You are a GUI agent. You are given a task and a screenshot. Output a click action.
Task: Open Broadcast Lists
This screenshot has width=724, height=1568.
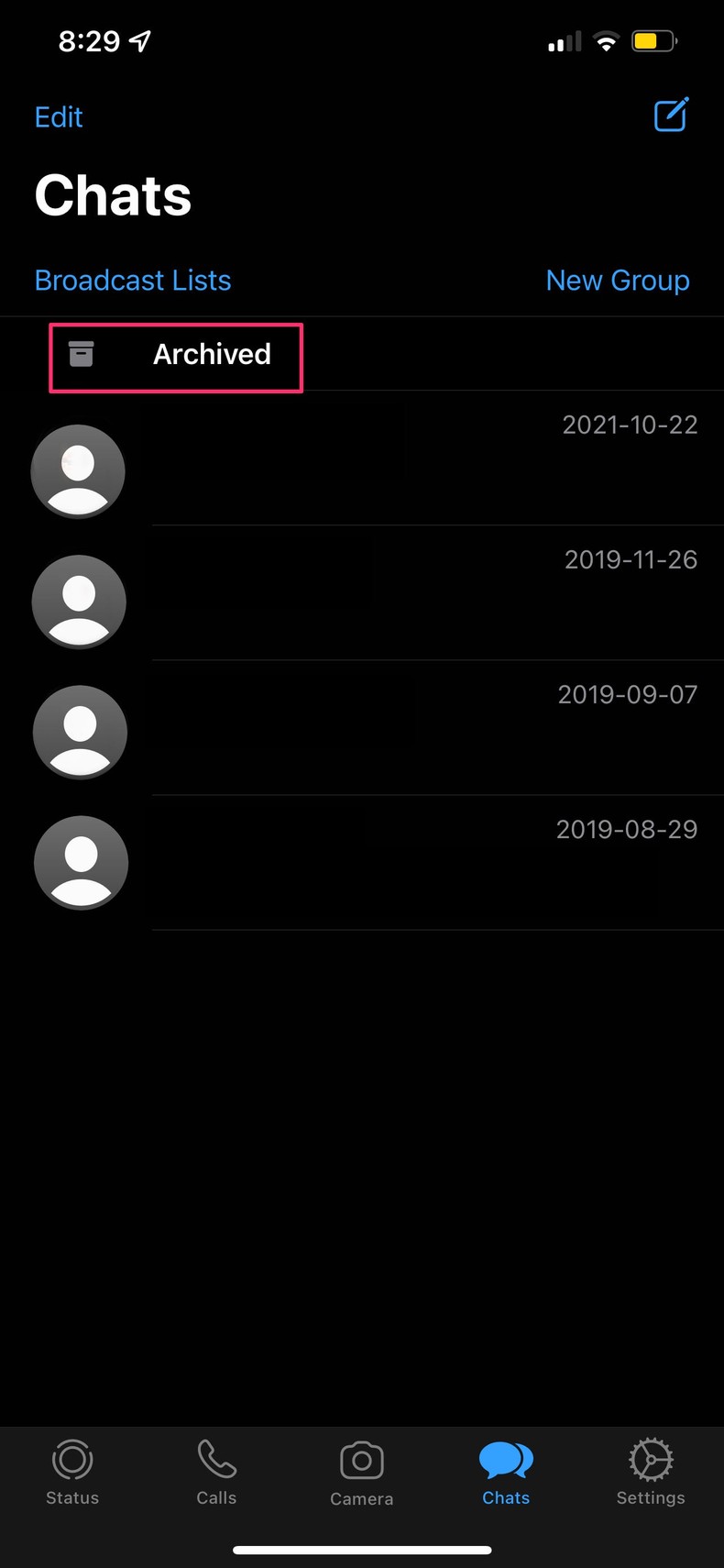coord(132,280)
